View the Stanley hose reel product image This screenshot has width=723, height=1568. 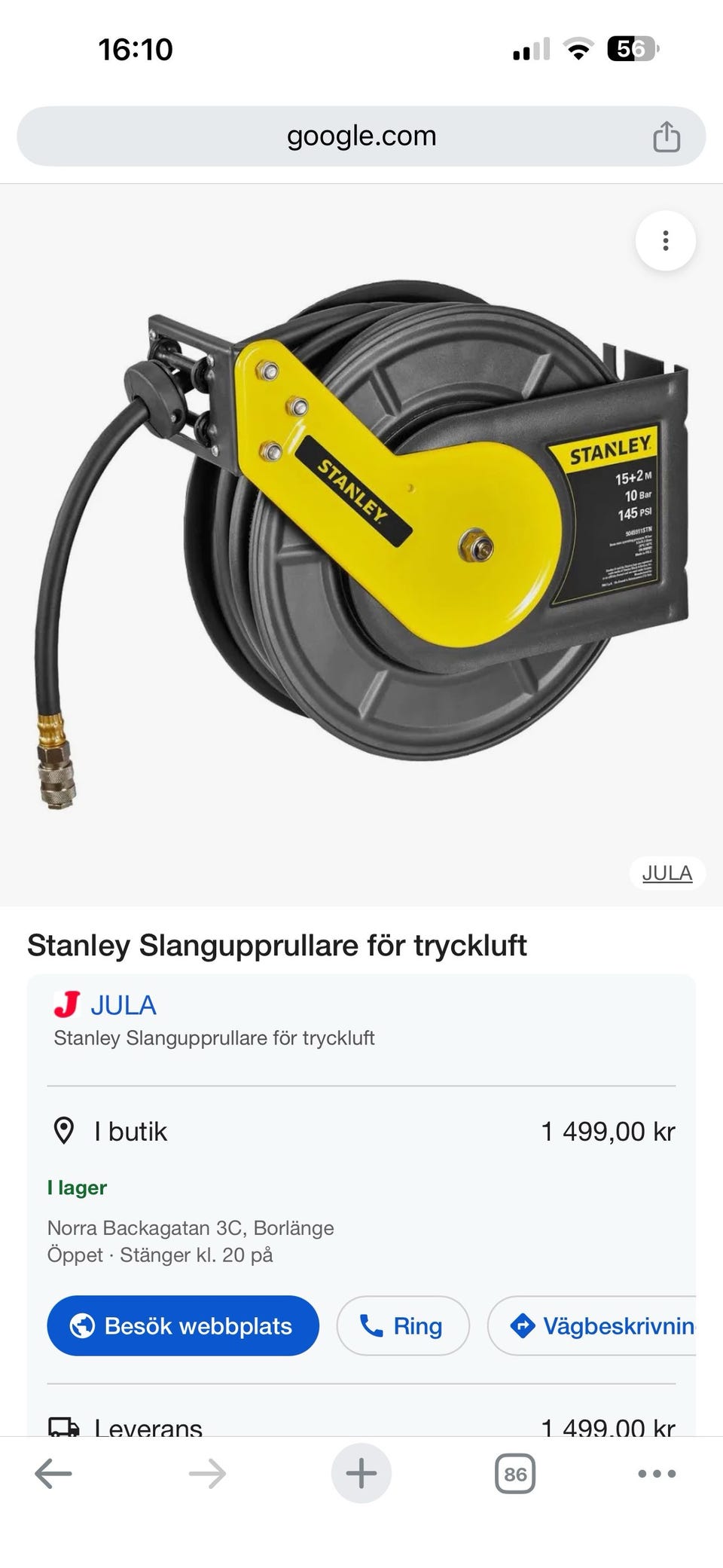coord(361,543)
